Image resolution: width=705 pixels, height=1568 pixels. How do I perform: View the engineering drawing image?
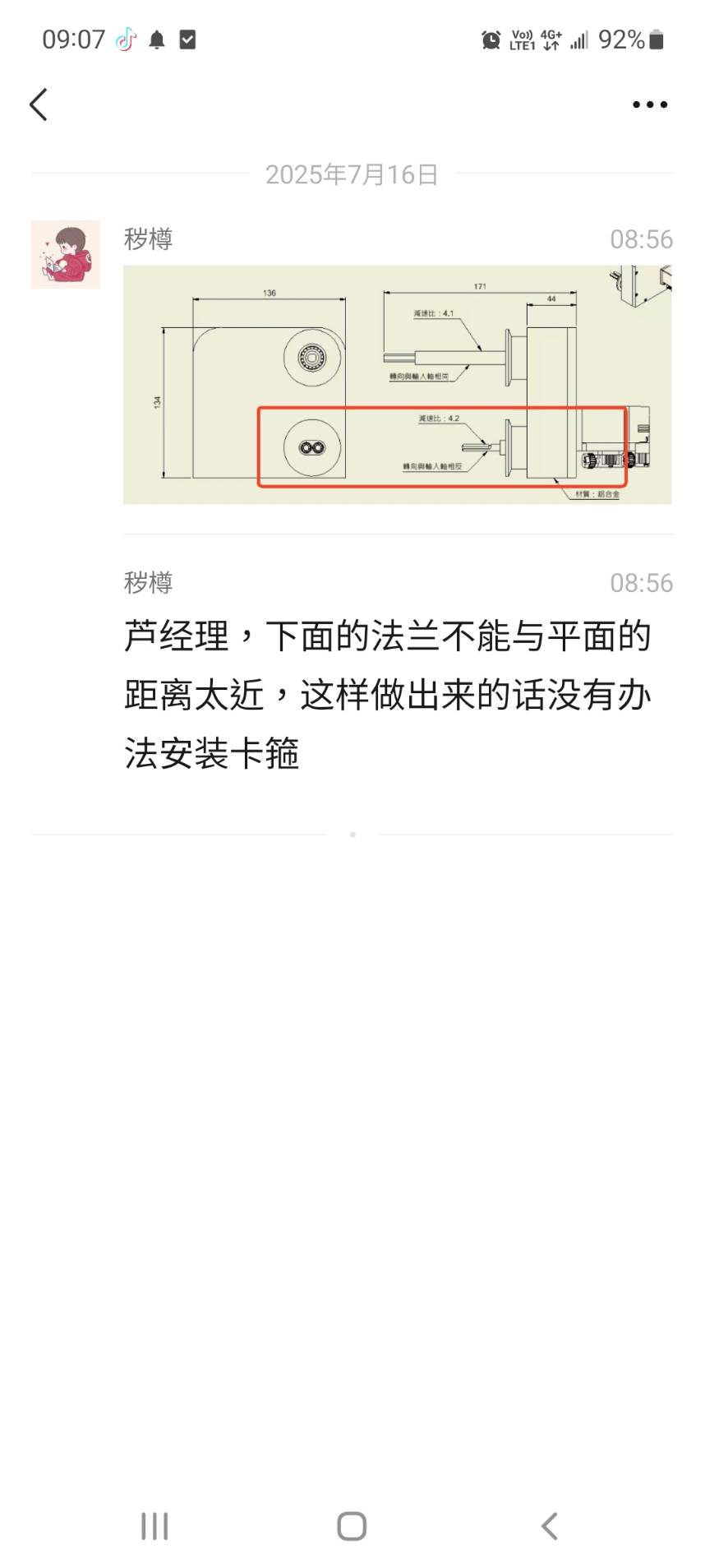click(x=397, y=384)
